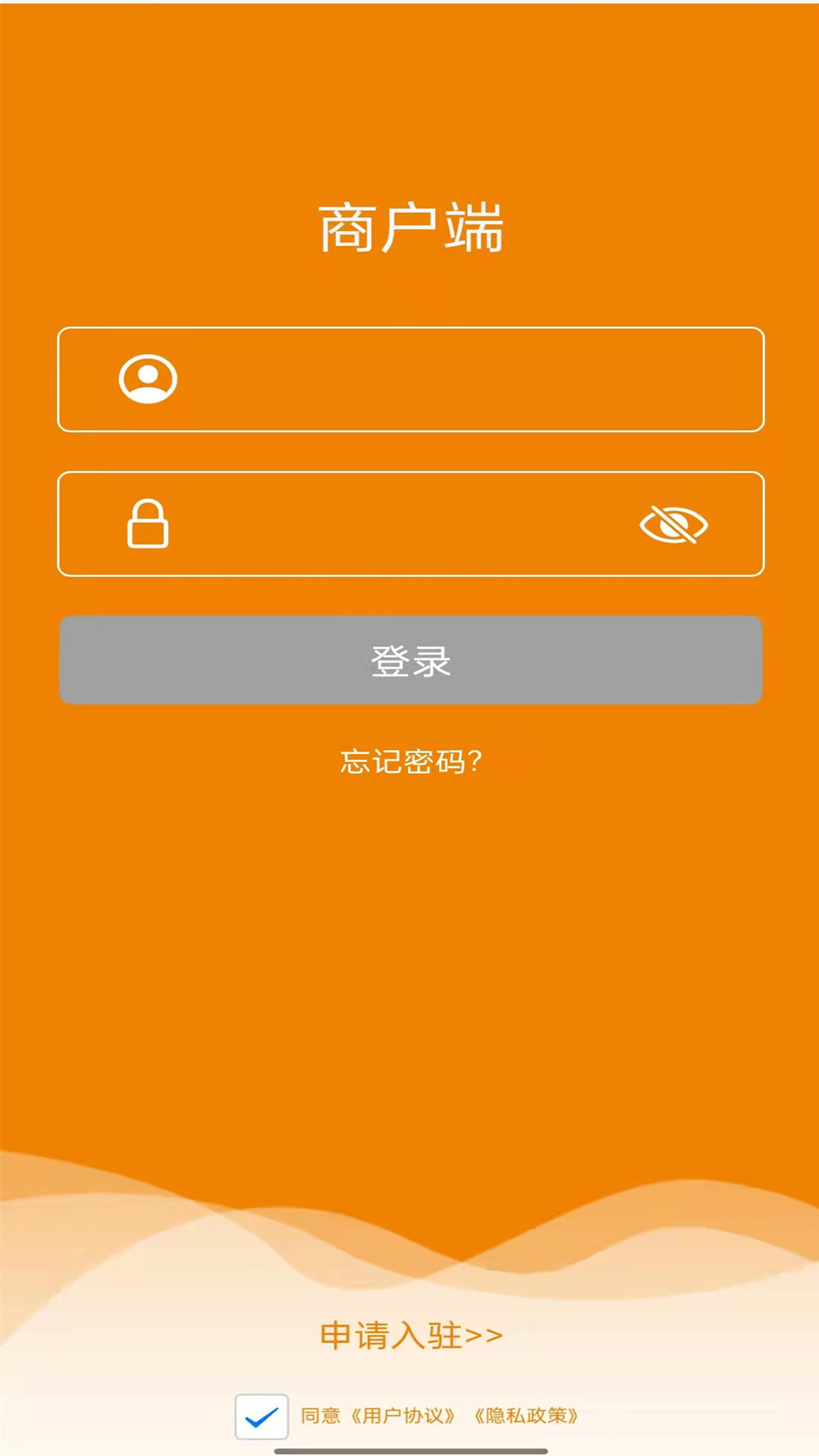Tap the username input field
The image size is (819, 1456).
pyautogui.click(x=410, y=379)
